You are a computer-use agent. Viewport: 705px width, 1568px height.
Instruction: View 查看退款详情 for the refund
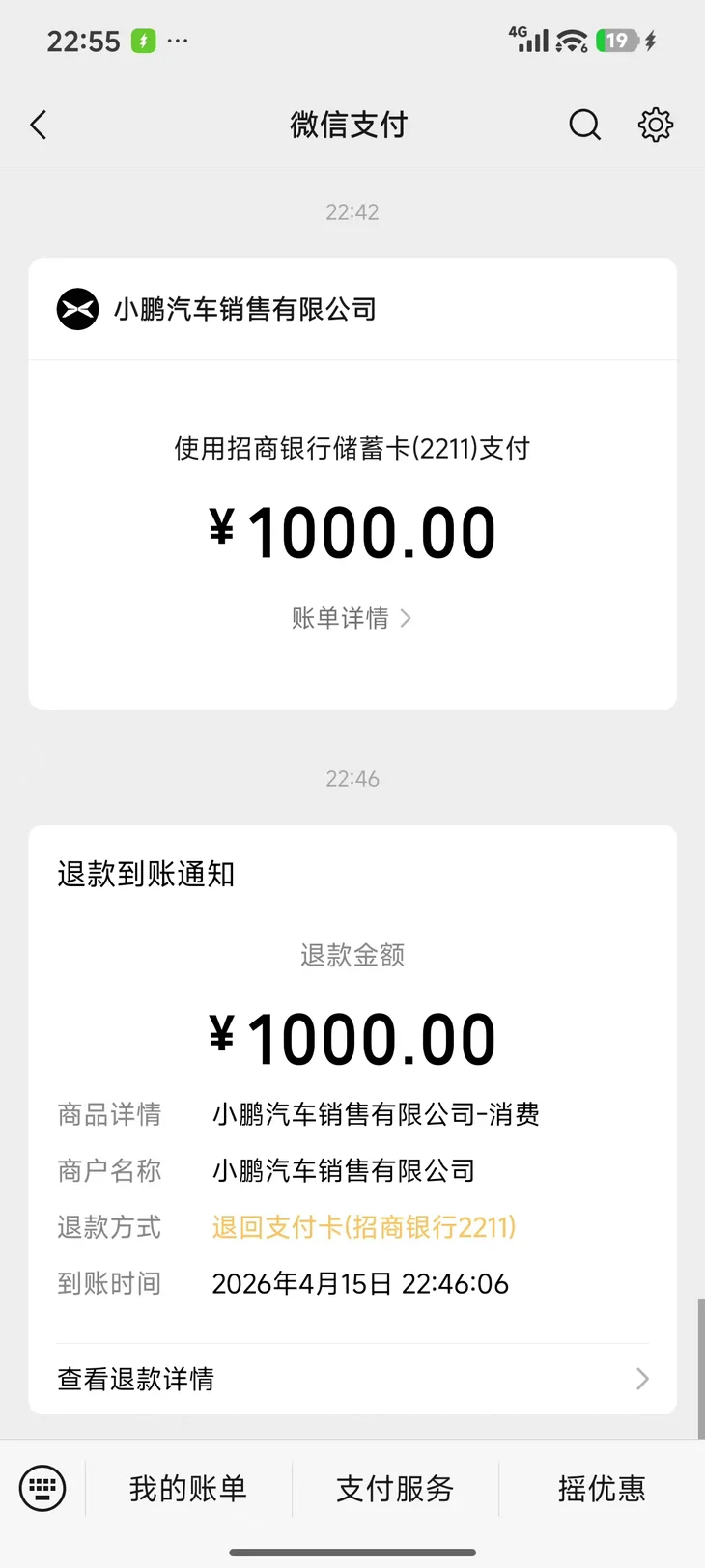click(352, 1379)
